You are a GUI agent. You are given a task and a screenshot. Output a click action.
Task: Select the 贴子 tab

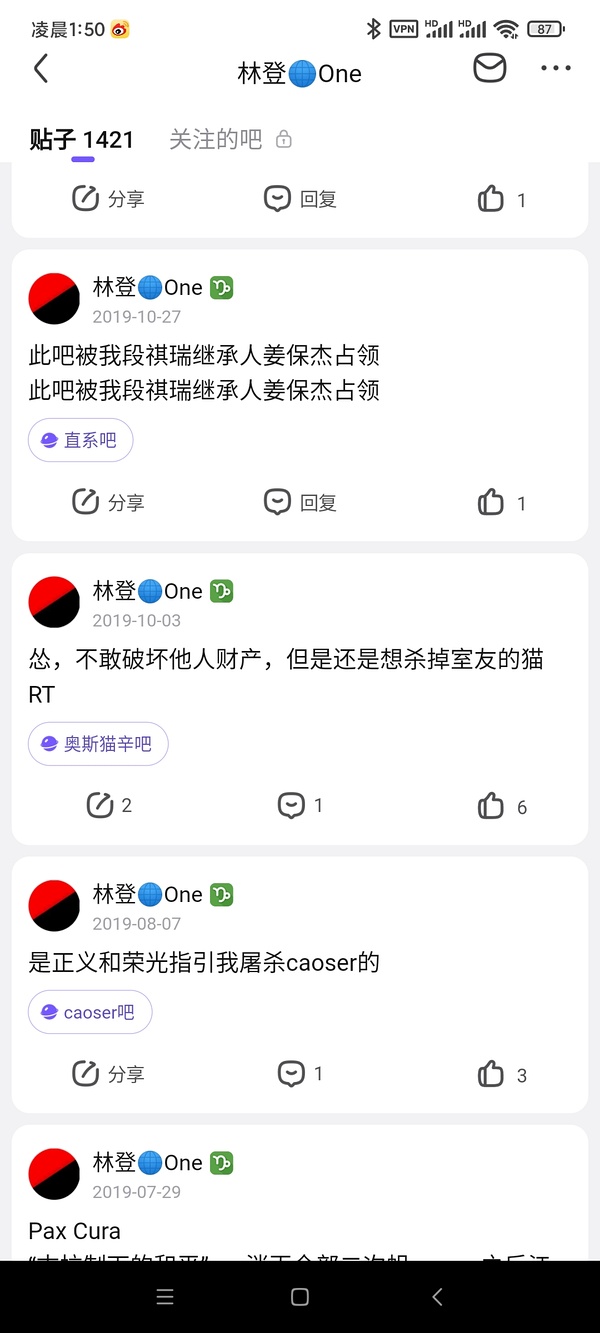pos(81,139)
